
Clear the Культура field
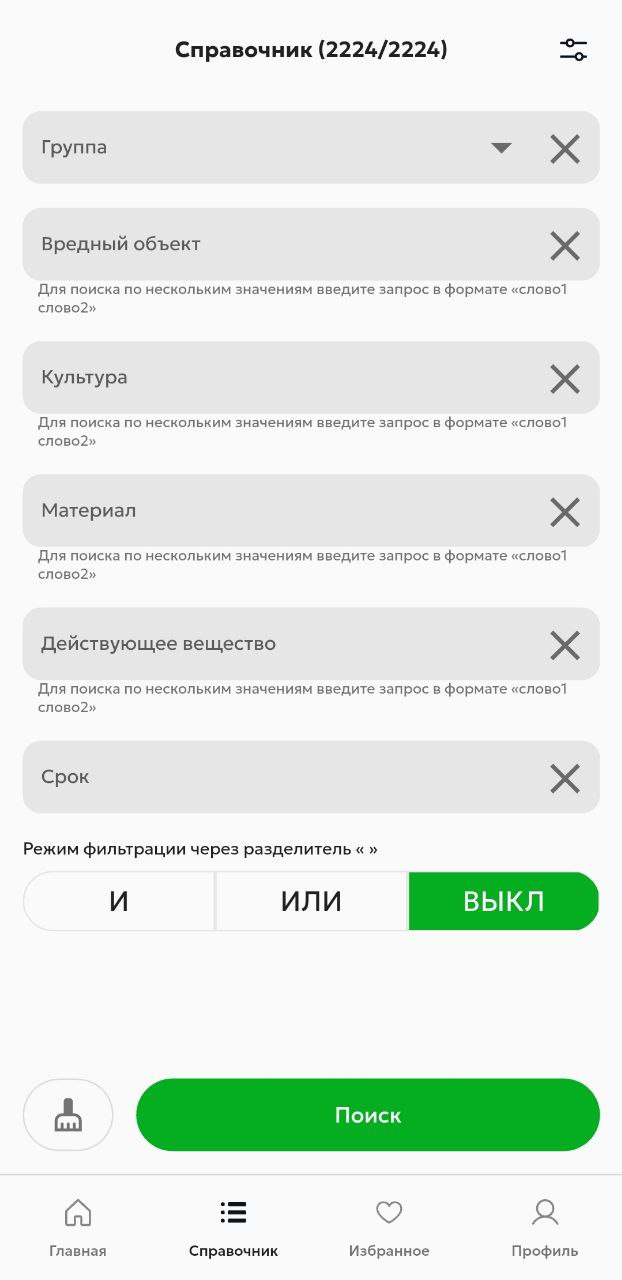point(565,379)
